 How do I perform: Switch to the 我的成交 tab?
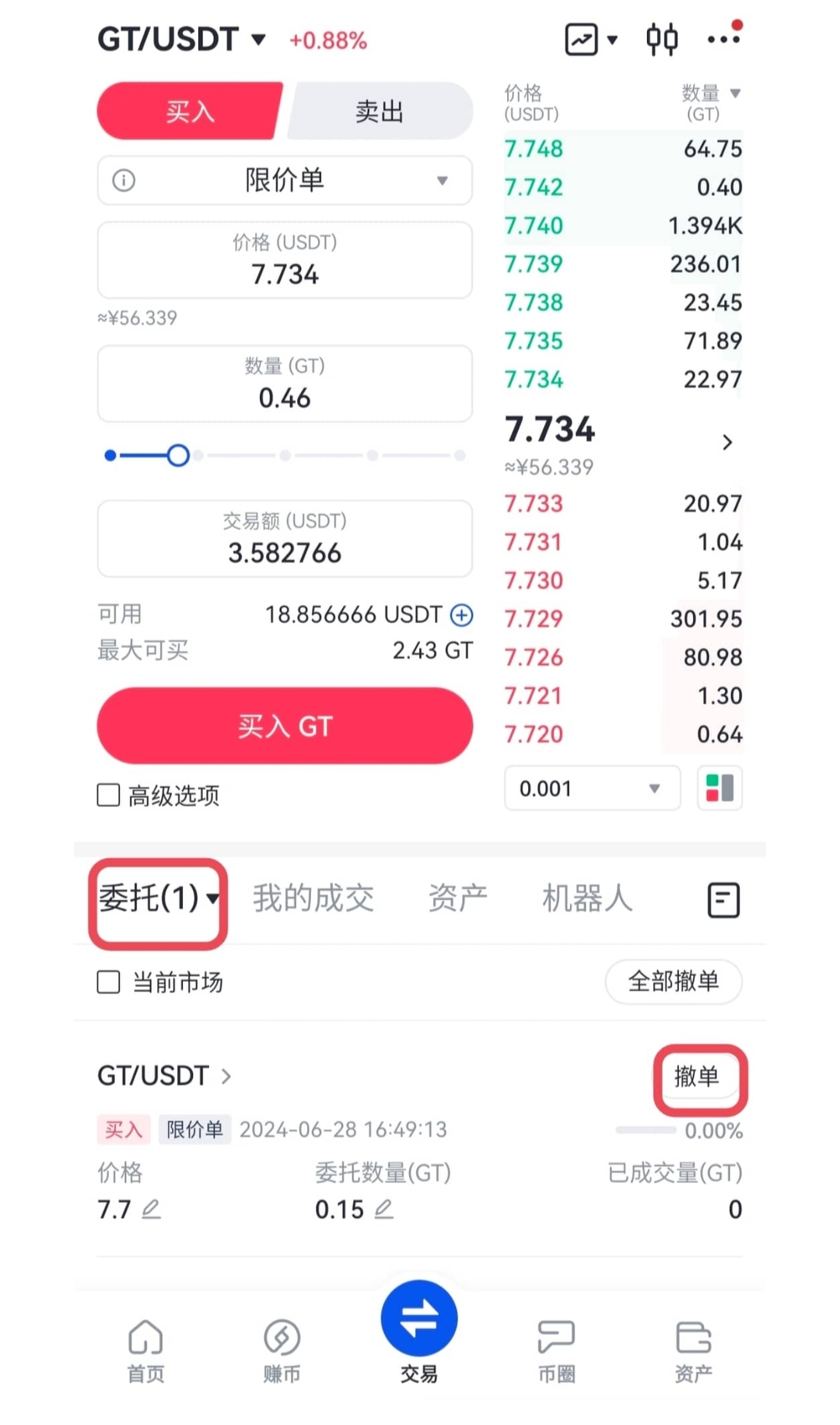(313, 898)
